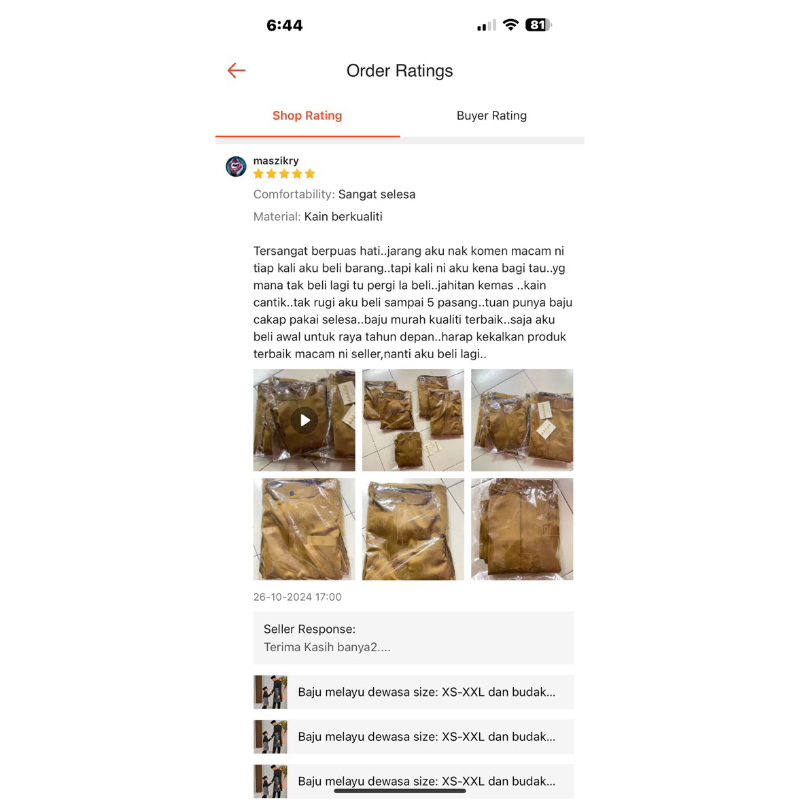Image resolution: width=800 pixels, height=800 pixels.
Task: Open the photo of five folded packages
Action: click(413, 420)
